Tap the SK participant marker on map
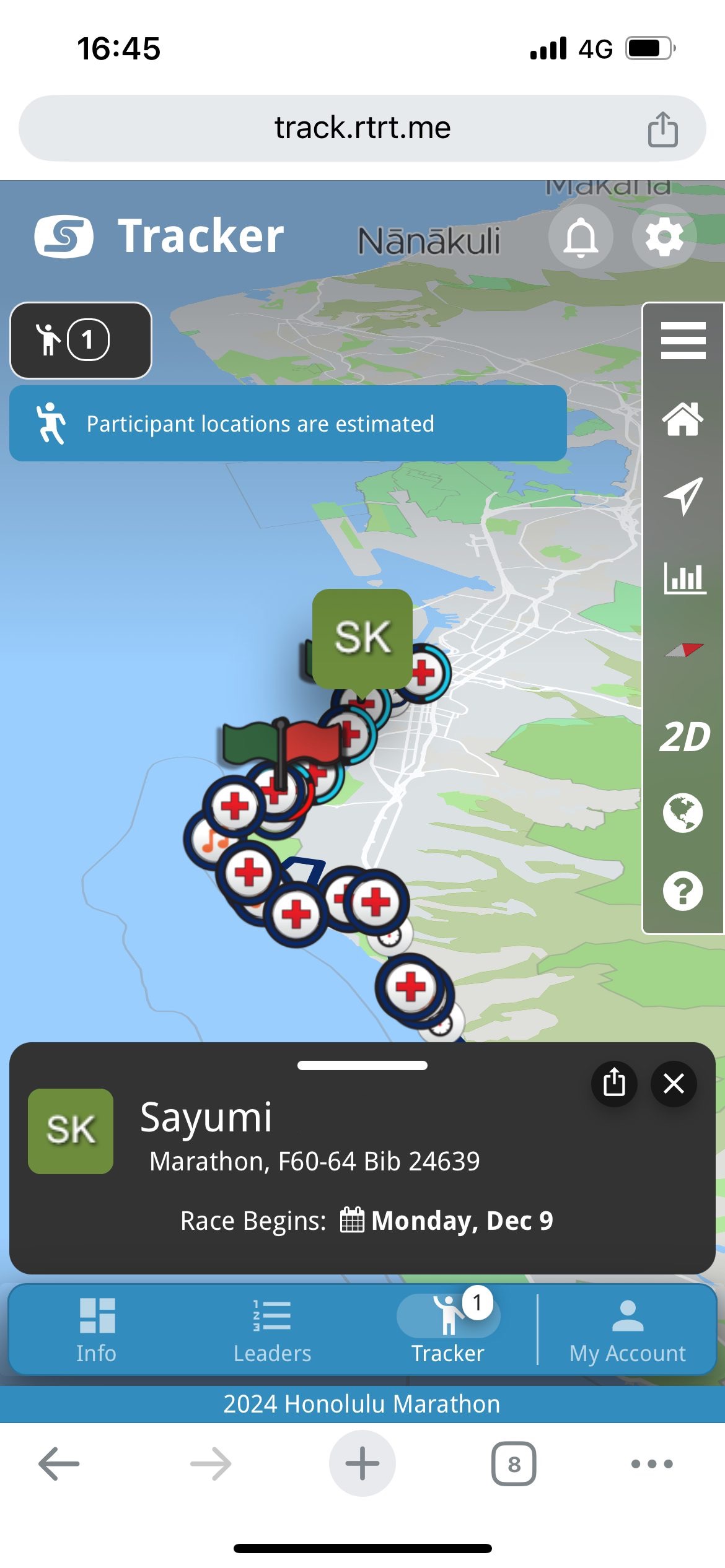 (x=362, y=638)
